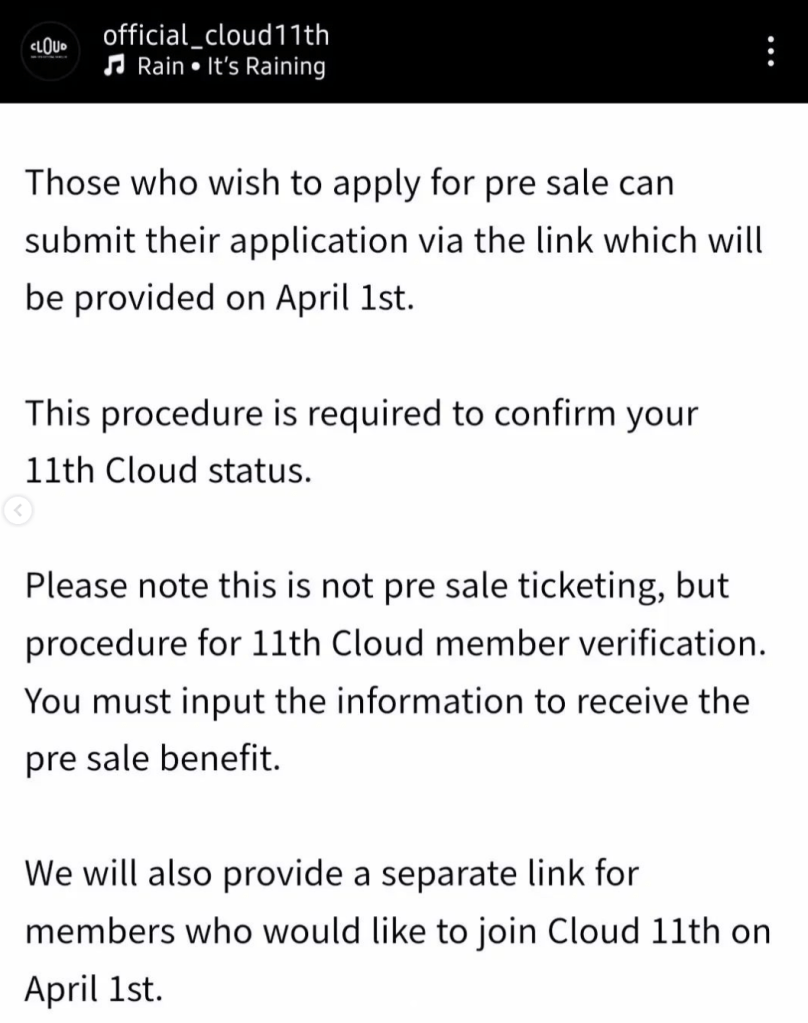Open the three-dot overflow menu
The image size is (808, 1023).
click(769, 51)
